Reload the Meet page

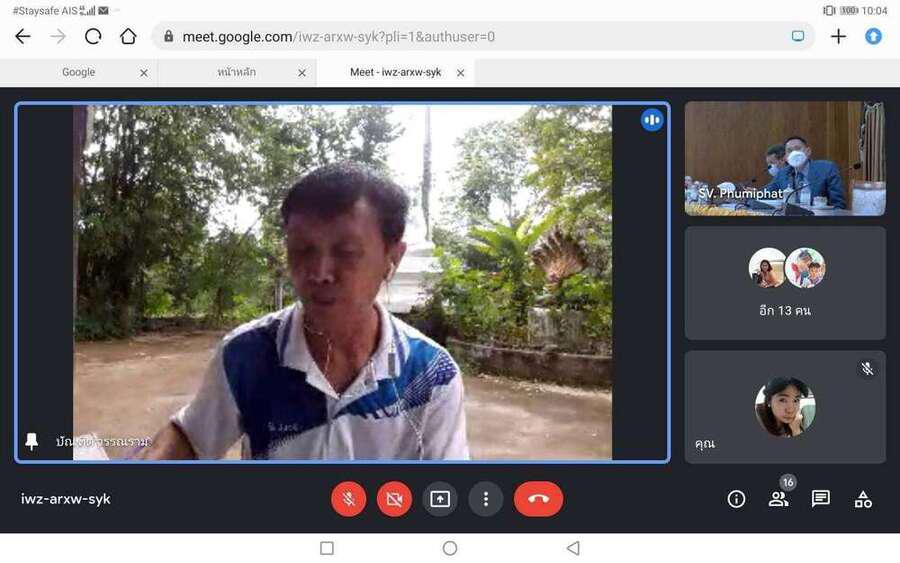93,36
